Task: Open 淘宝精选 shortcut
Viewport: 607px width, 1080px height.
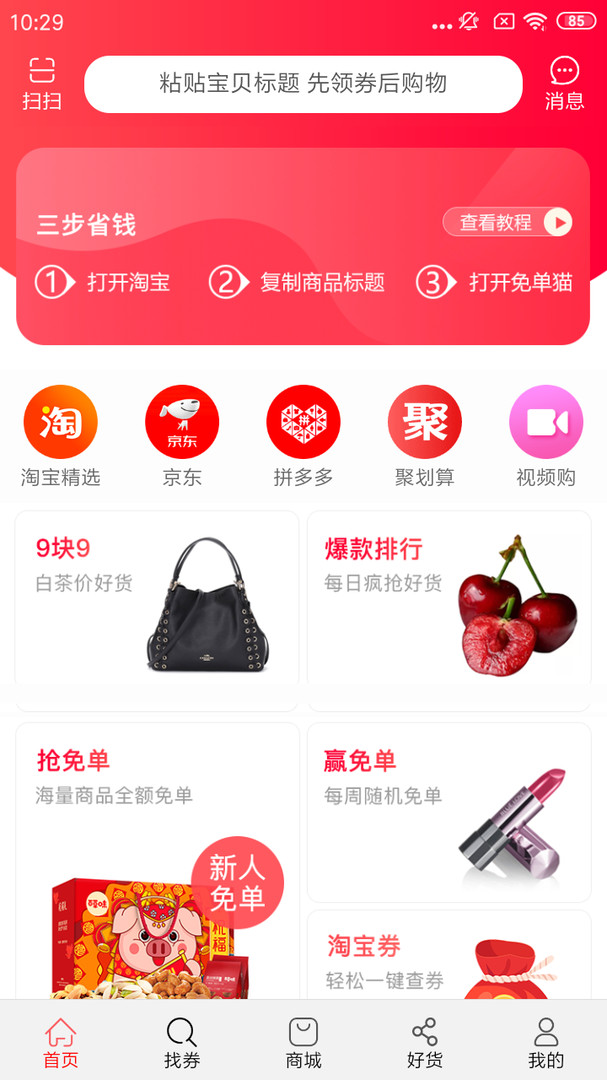Action: [60, 436]
